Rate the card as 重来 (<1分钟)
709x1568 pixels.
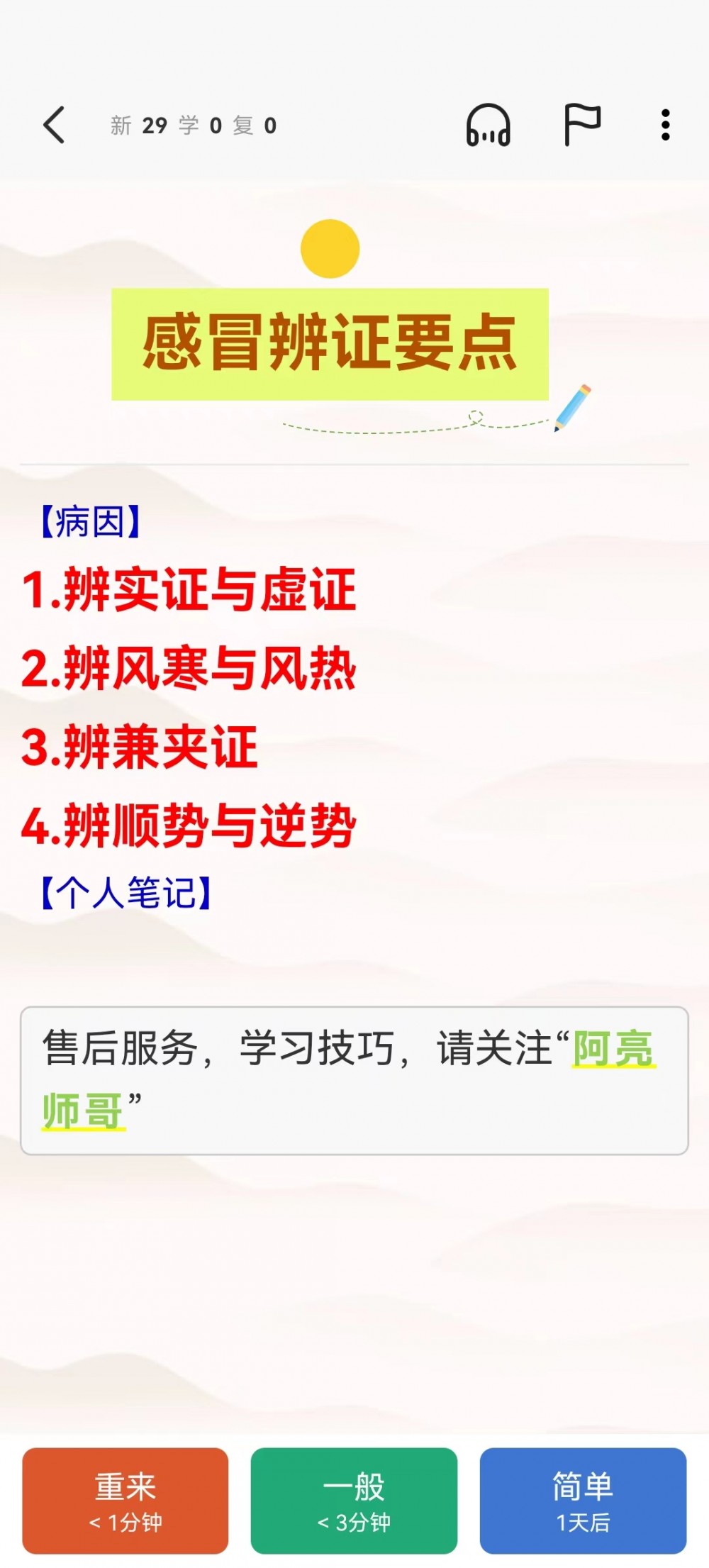click(x=125, y=1501)
